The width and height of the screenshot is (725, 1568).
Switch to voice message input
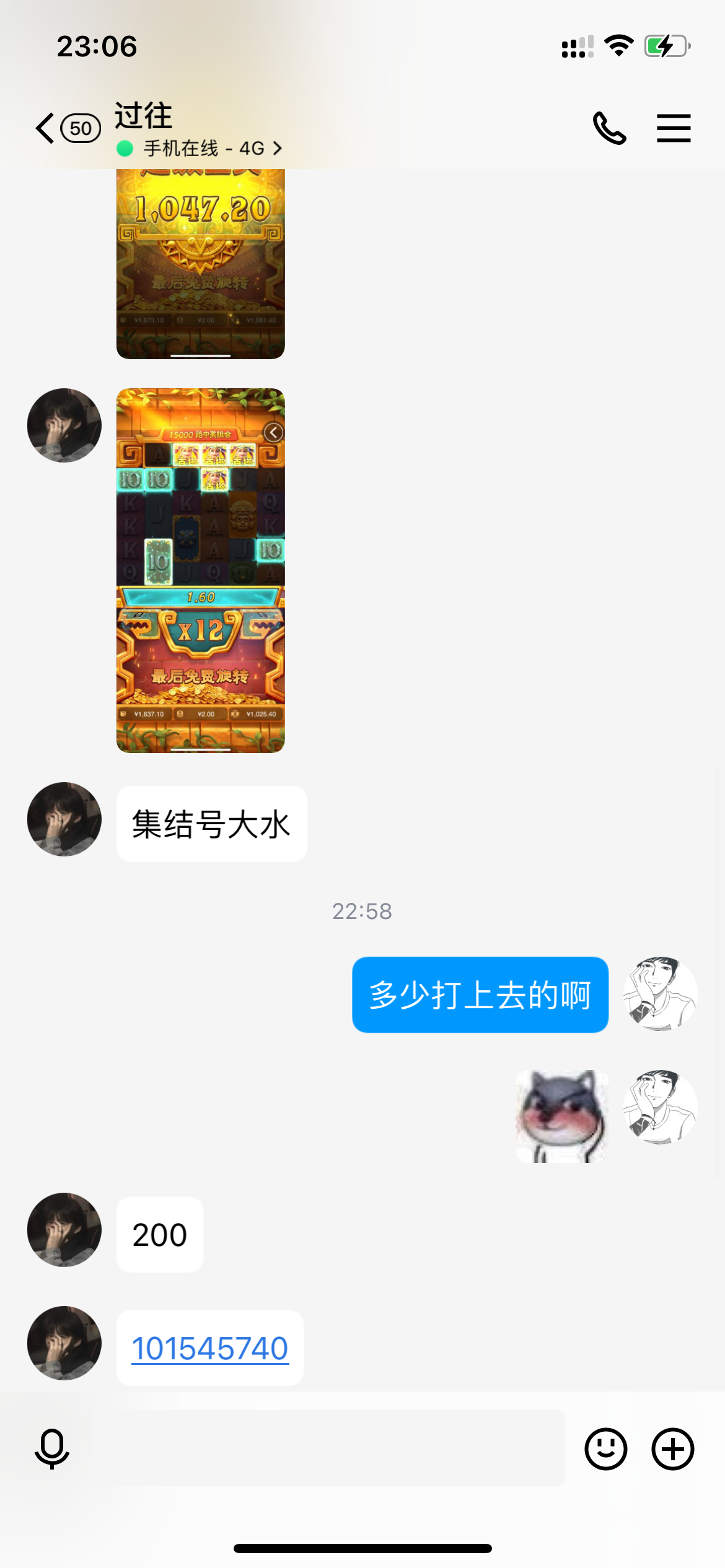click(52, 1449)
